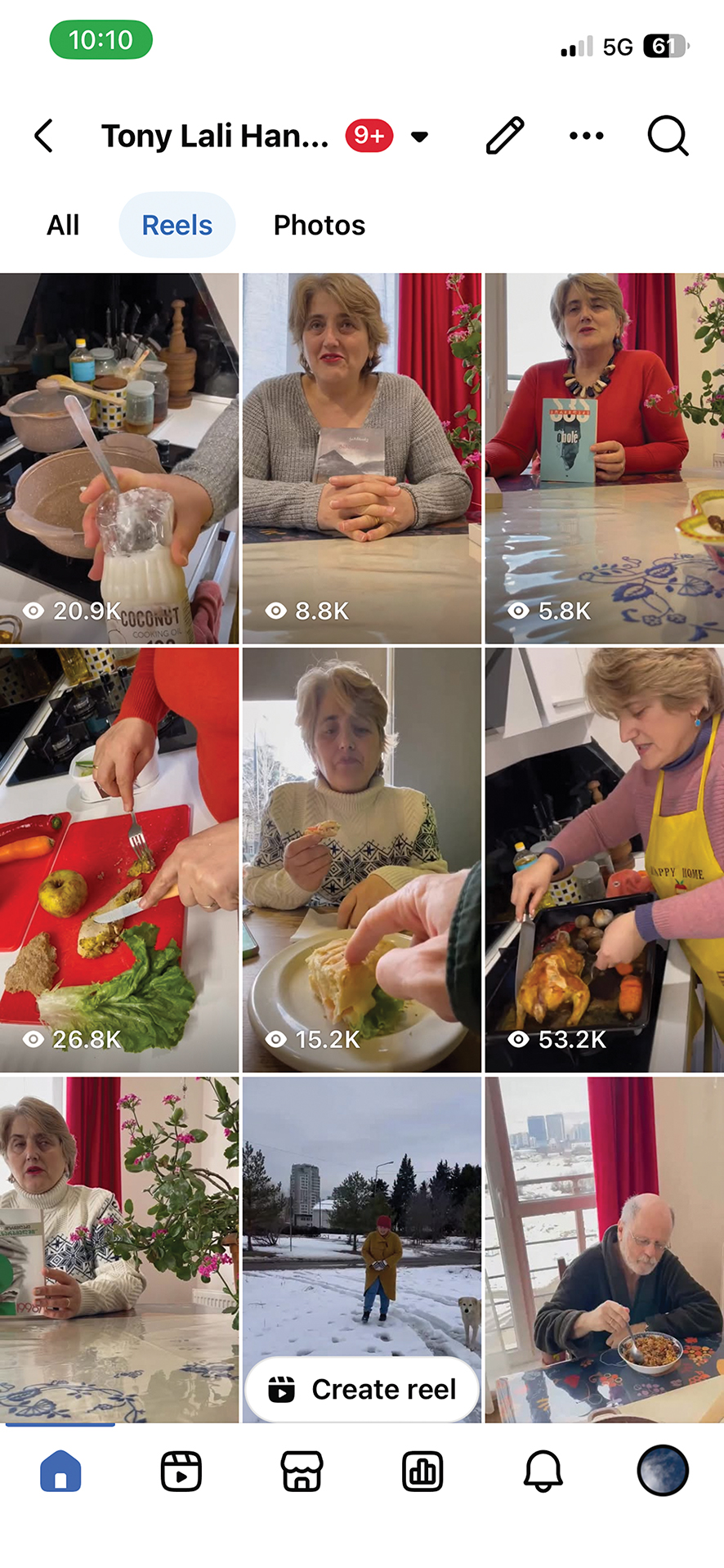Screen dimensions: 724x1568
Task: Open the Marketplace tab
Action: pos(302,1472)
